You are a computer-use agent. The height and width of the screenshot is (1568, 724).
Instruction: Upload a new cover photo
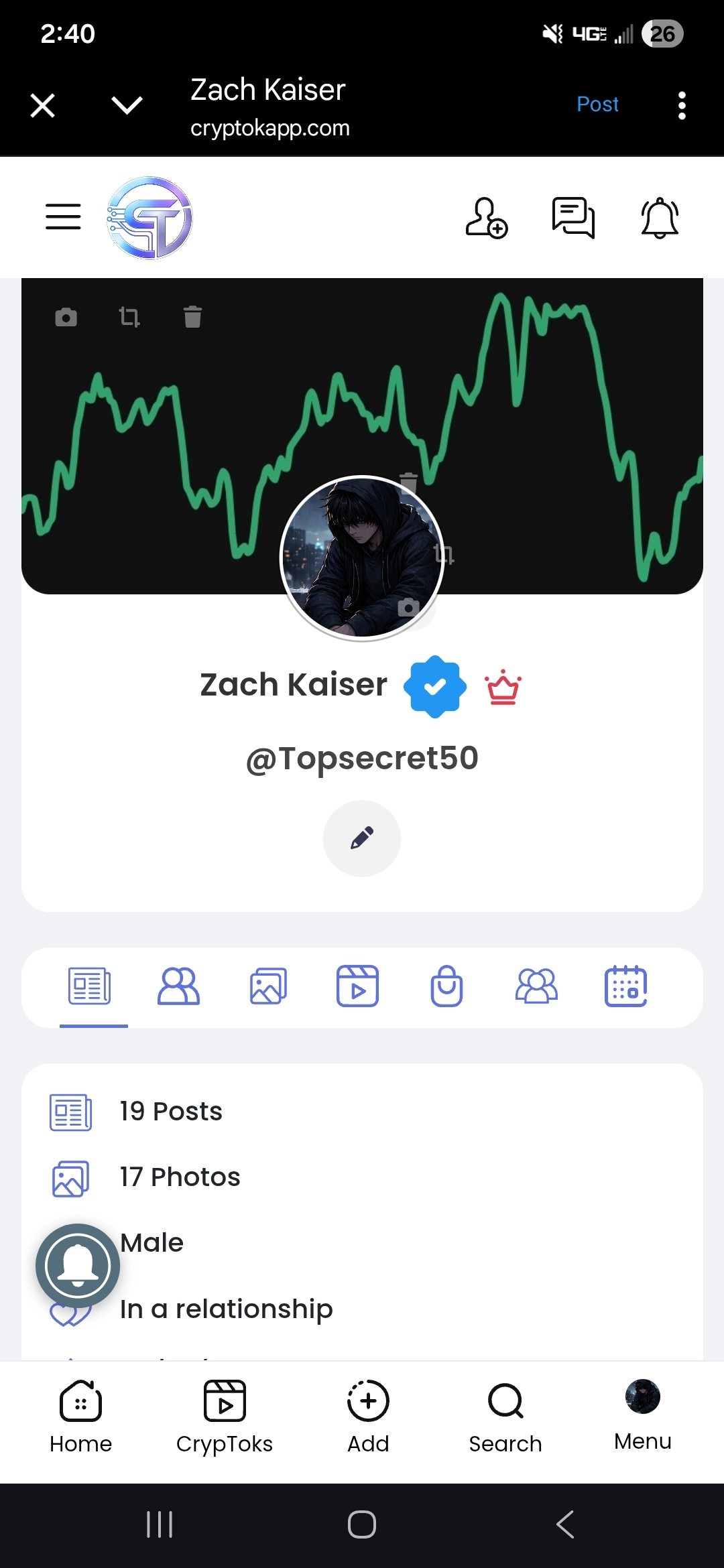(66, 317)
